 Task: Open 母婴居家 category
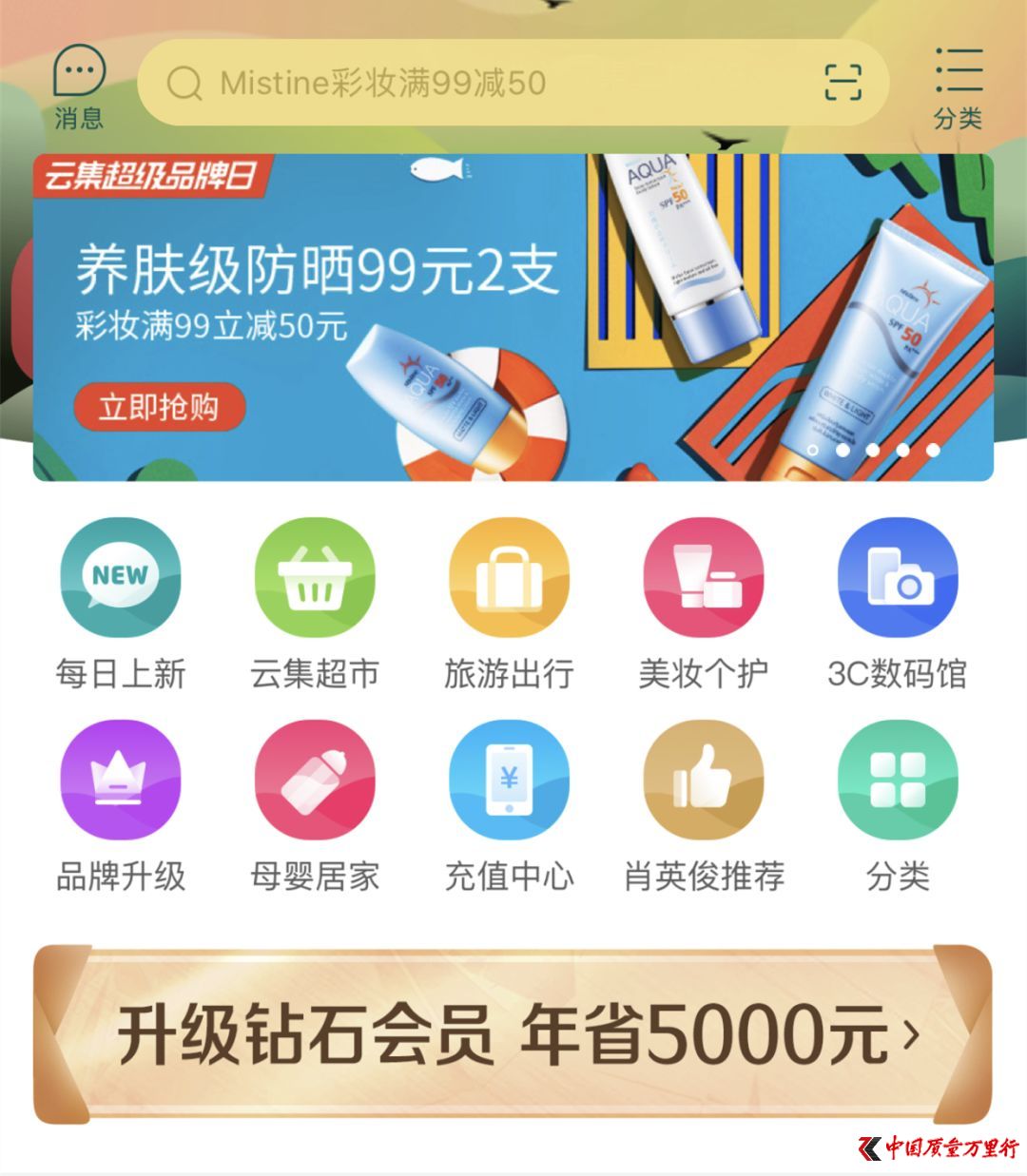pos(315,804)
